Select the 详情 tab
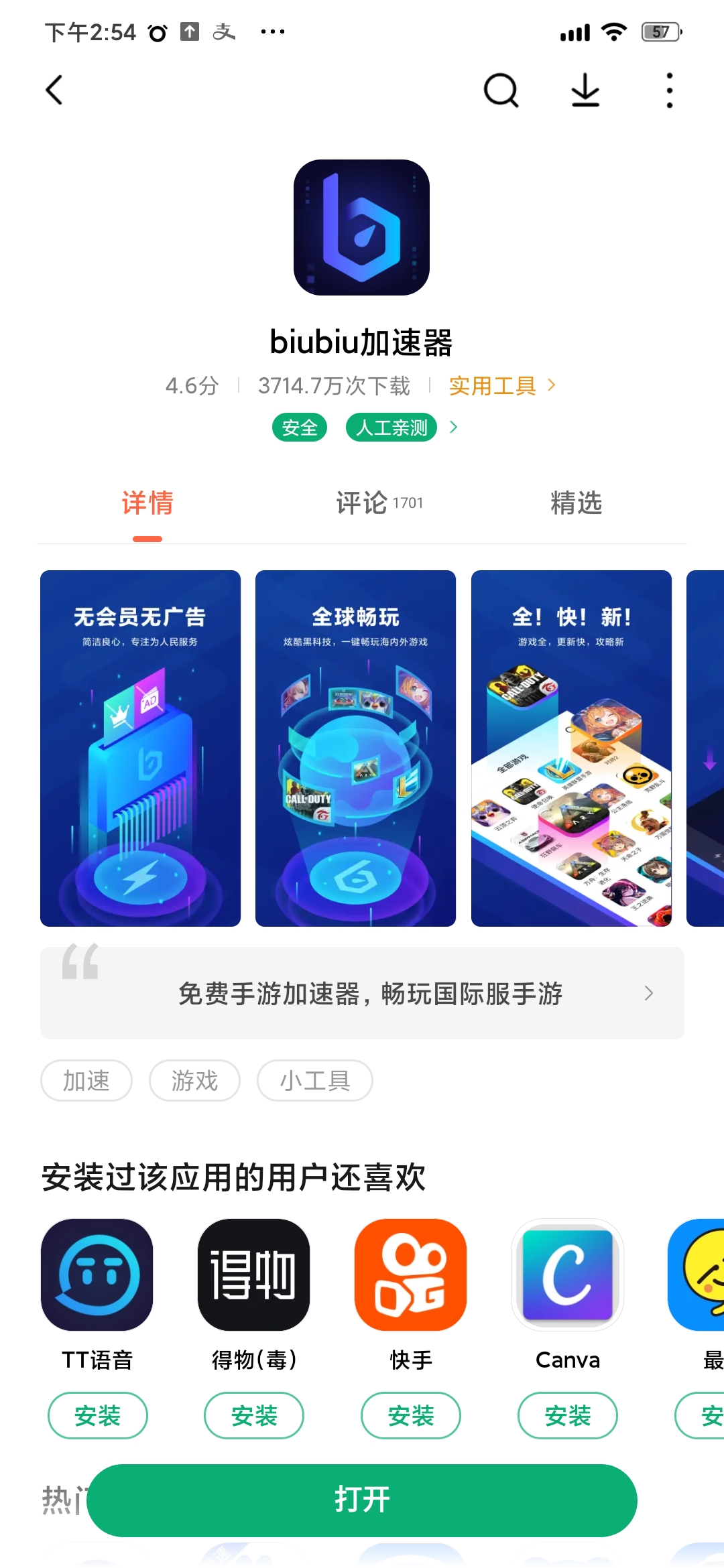 147,503
